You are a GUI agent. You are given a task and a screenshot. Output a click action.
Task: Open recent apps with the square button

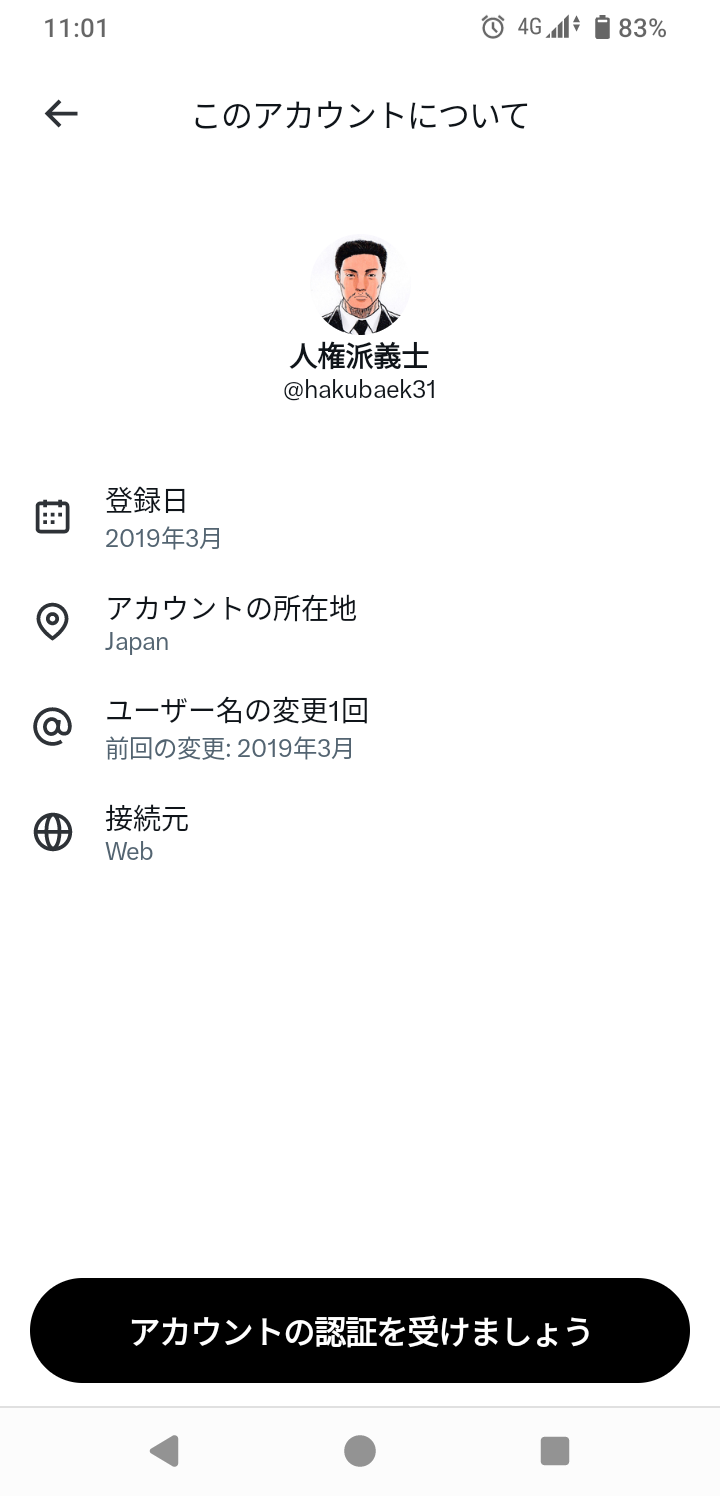pyautogui.click(x=554, y=1450)
